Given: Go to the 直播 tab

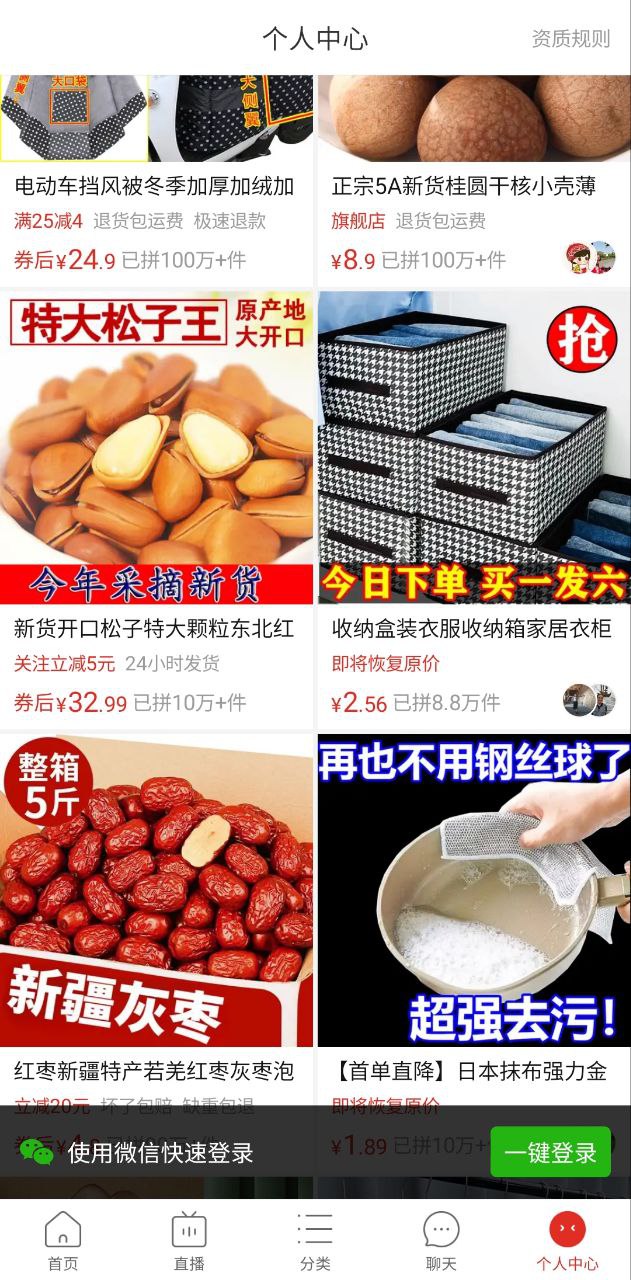Looking at the screenshot, I should tap(189, 1240).
